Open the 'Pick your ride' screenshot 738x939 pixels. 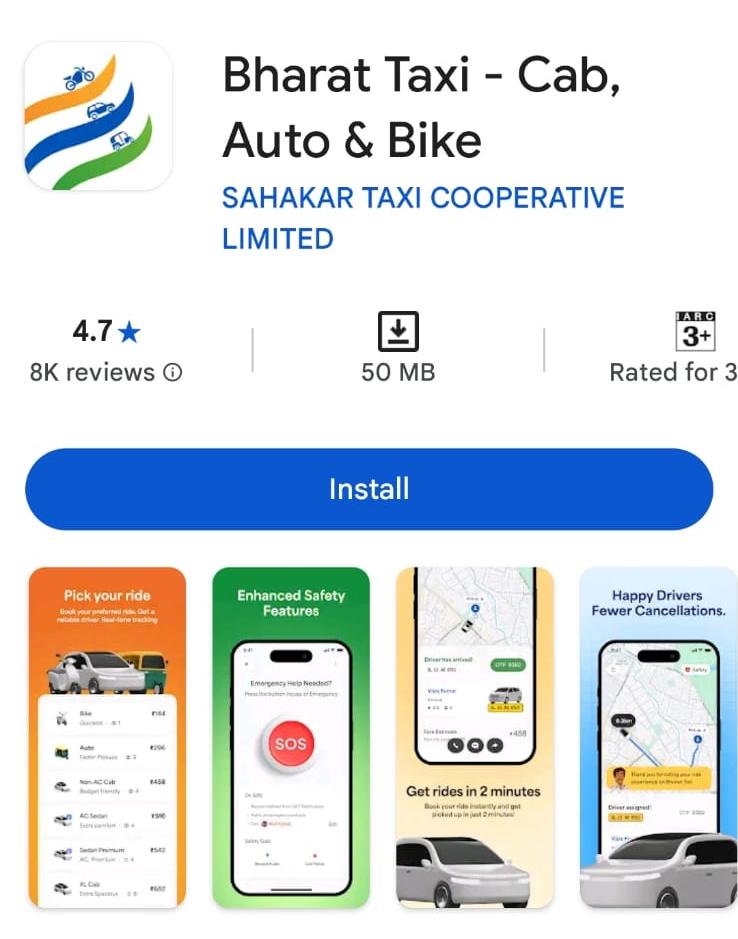tap(107, 738)
